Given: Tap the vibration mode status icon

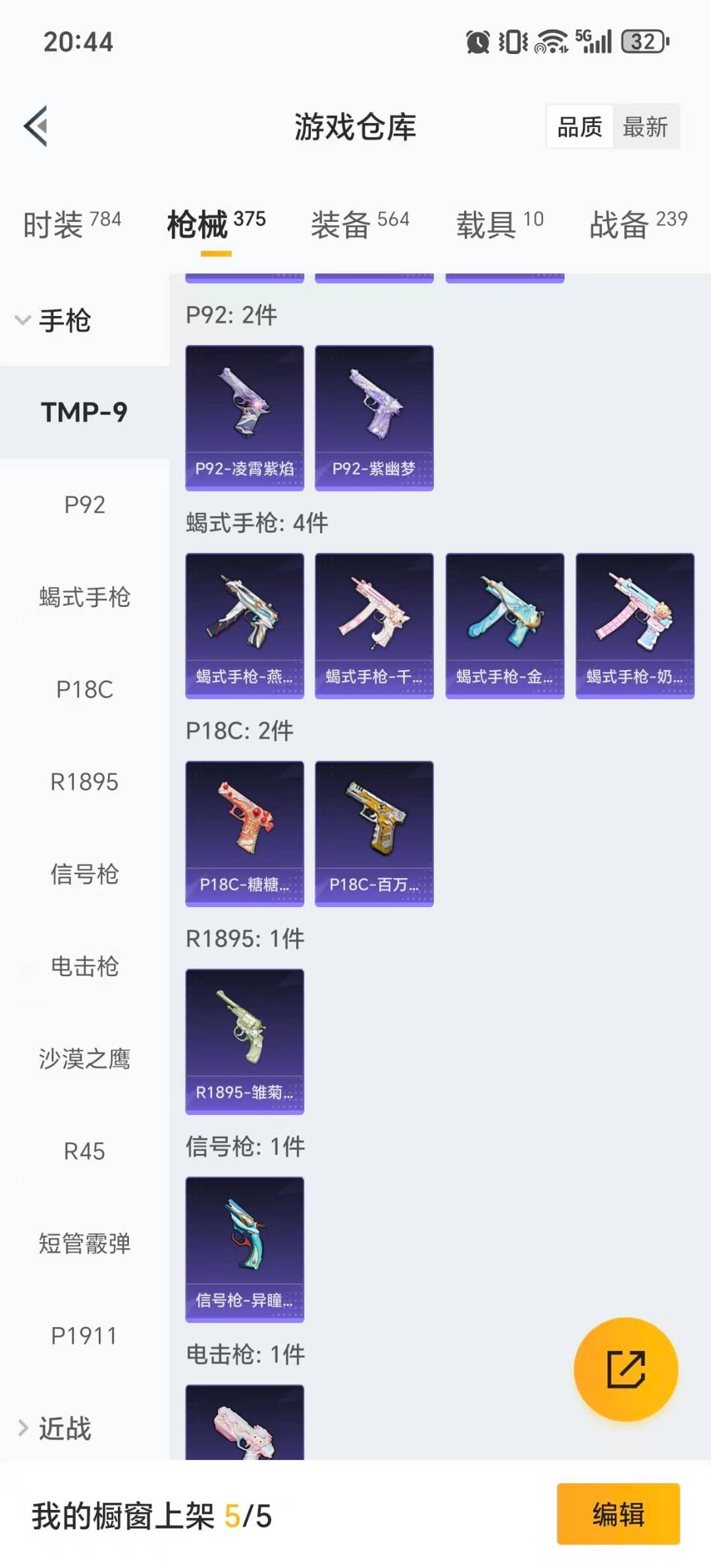Looking at the screenshot, I should (514, 41).
